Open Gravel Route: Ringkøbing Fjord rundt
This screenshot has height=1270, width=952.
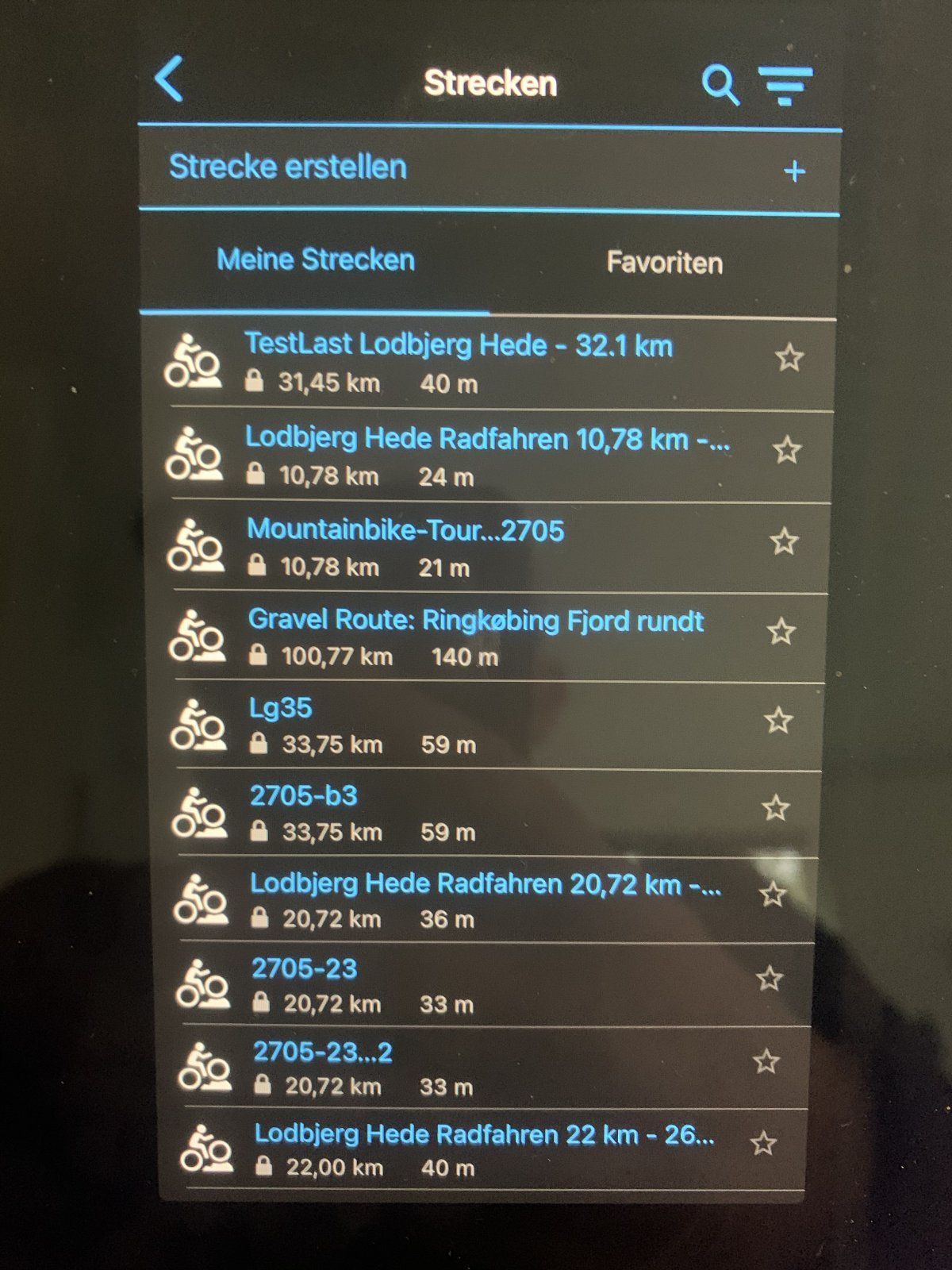click(x=475, y=620)
